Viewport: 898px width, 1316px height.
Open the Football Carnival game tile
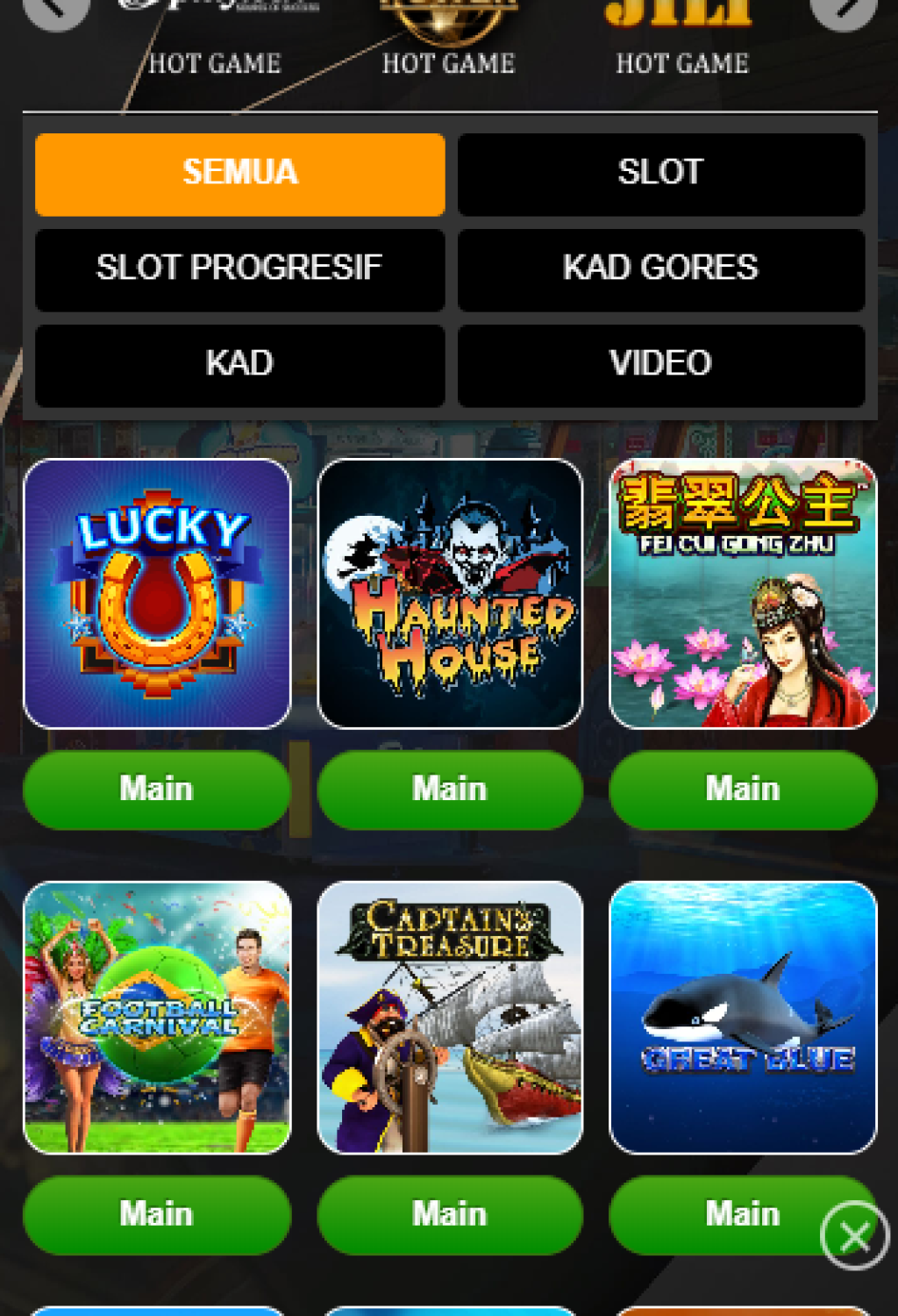[x=157, y=1018]
